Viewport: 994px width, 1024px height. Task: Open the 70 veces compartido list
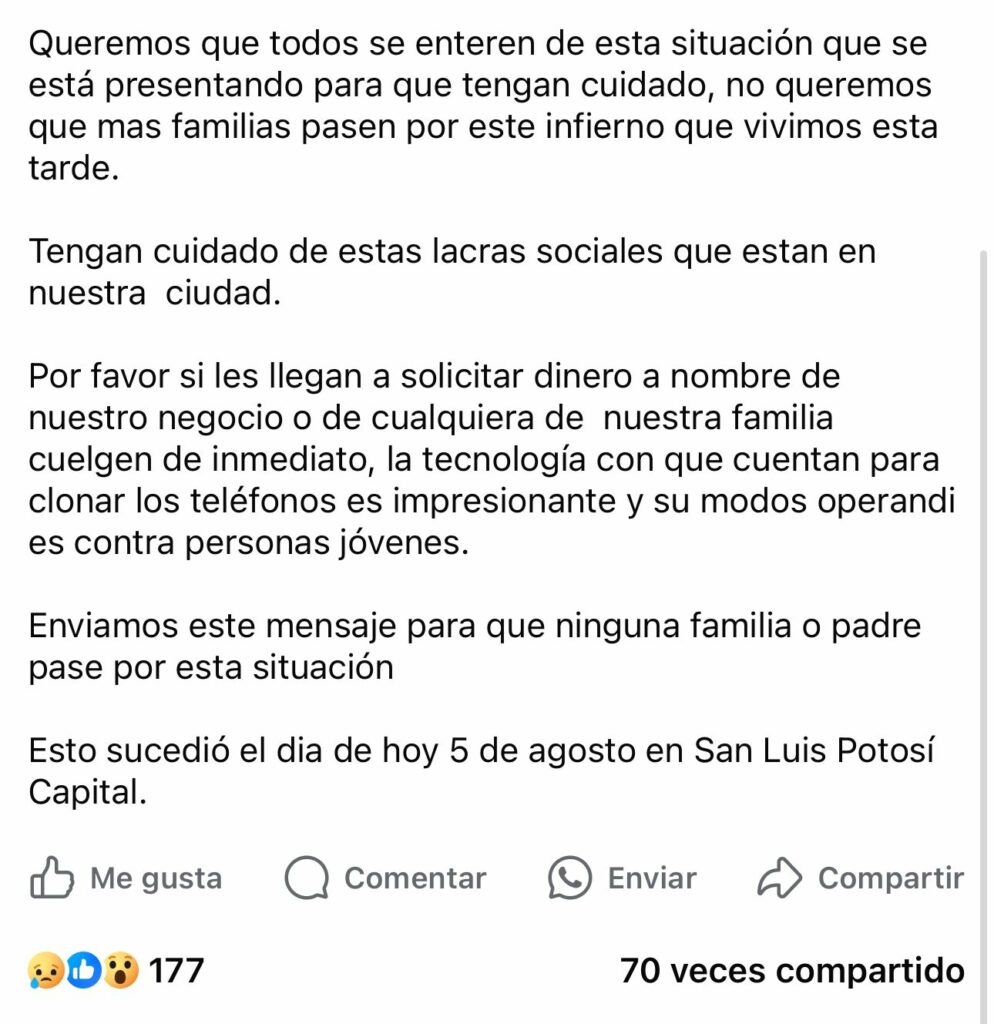tap(792, 970)
